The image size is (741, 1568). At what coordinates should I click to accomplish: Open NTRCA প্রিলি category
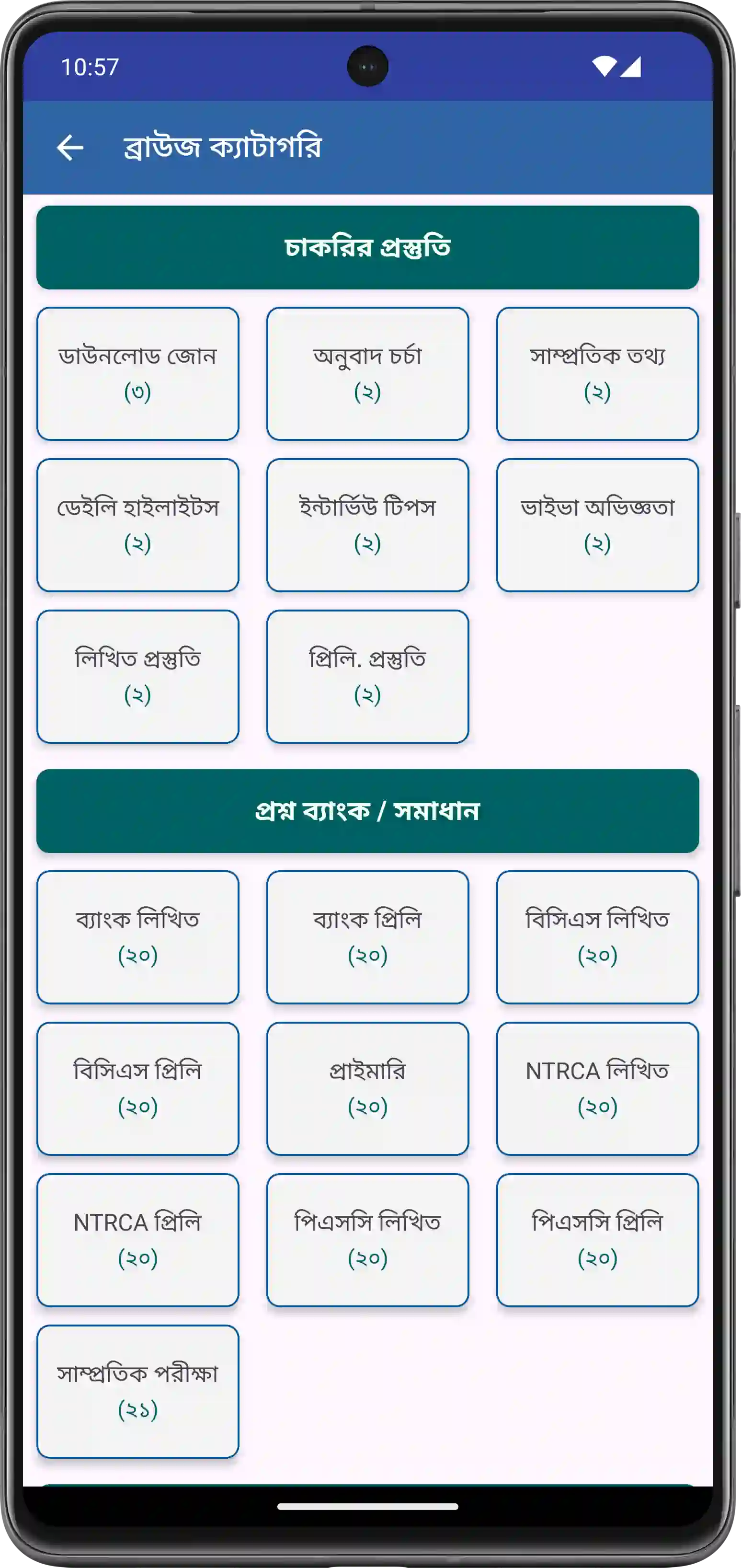coord(137,1240)
